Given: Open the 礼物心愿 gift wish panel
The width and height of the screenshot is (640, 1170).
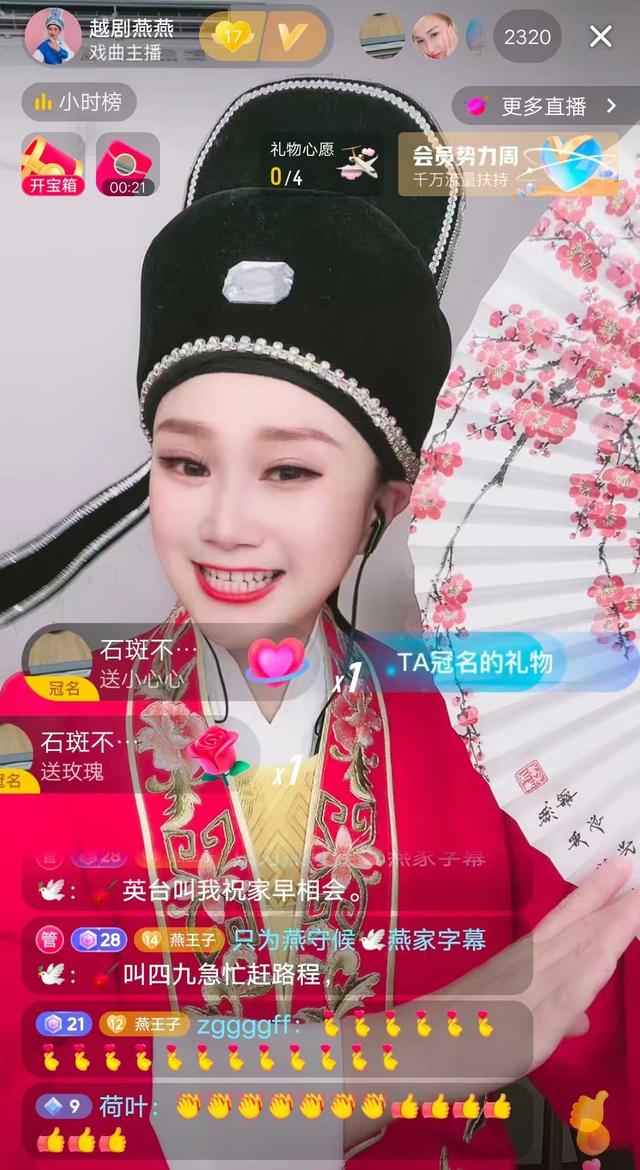Looking at the screenshot, I should tap(322, 164).
